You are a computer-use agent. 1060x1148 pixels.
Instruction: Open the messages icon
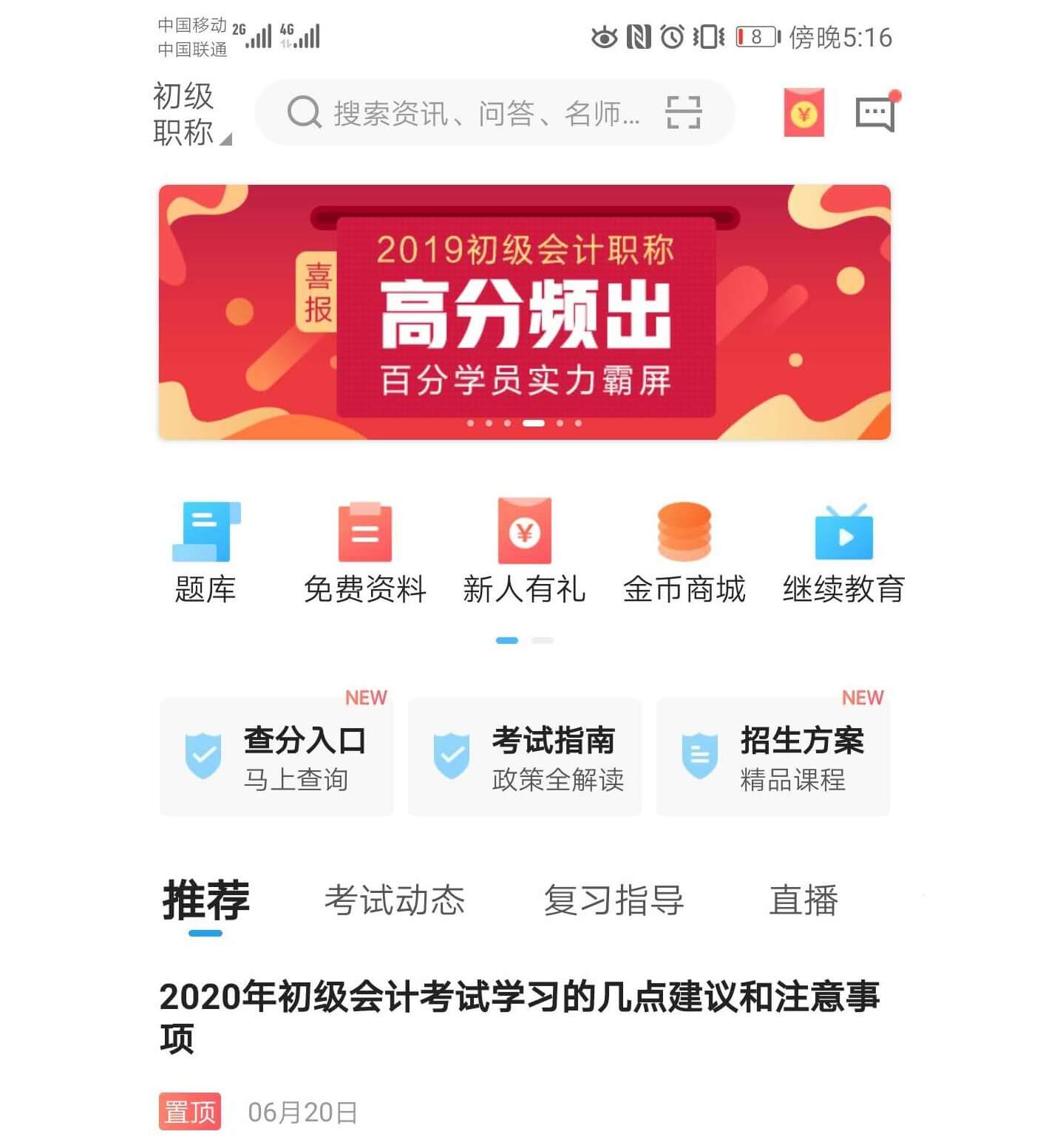click(874, 115)
